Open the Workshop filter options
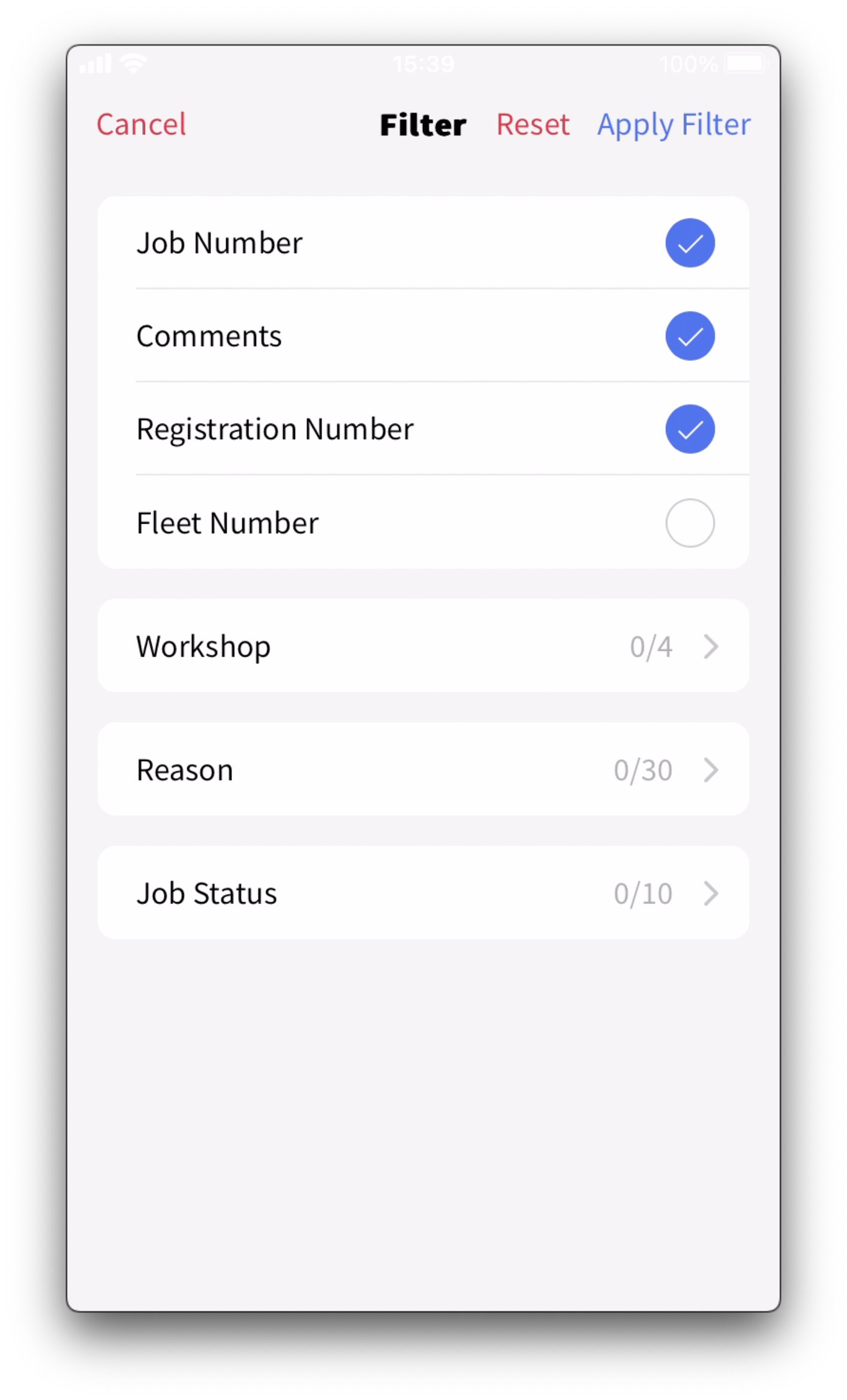The height and width of the screenshot is (1400, 847). tap(423, 646)
